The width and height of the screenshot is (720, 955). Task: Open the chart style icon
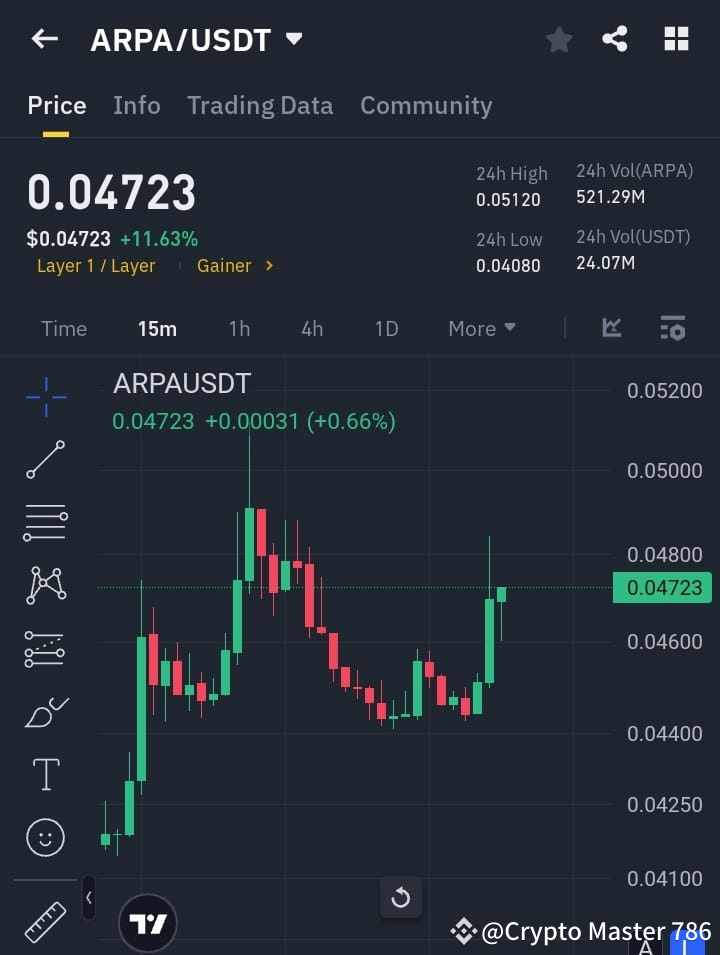pos(610,328)
